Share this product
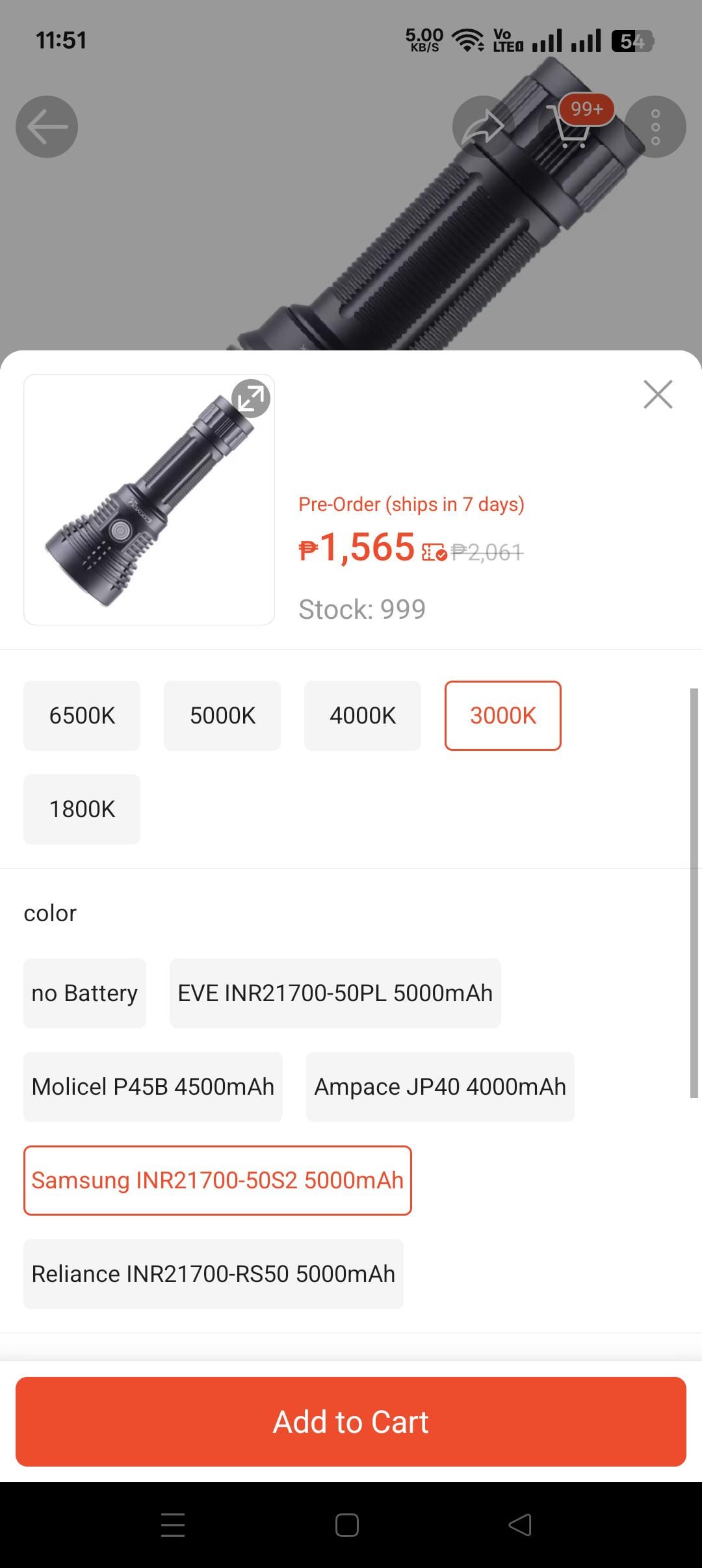This screenshot has height=1568, width=702. (x=483, y=127)
